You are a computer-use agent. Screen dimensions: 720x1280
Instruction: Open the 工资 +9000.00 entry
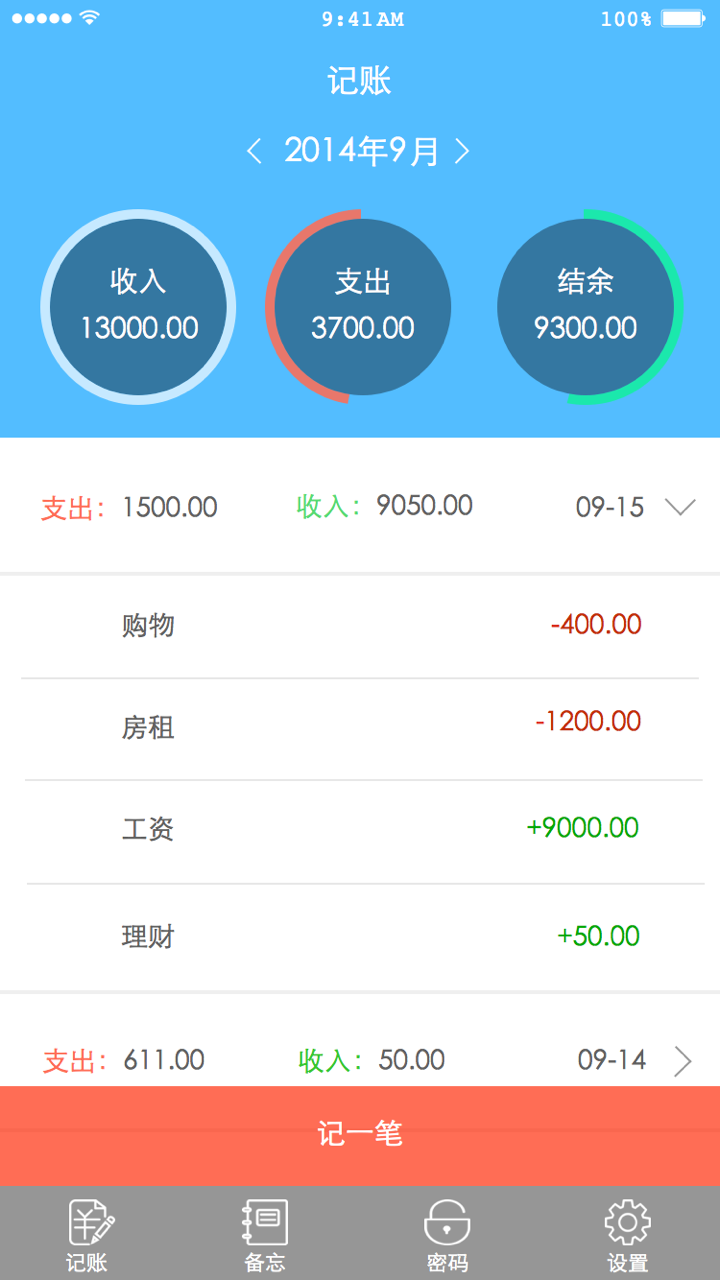(x=360, y=829)
